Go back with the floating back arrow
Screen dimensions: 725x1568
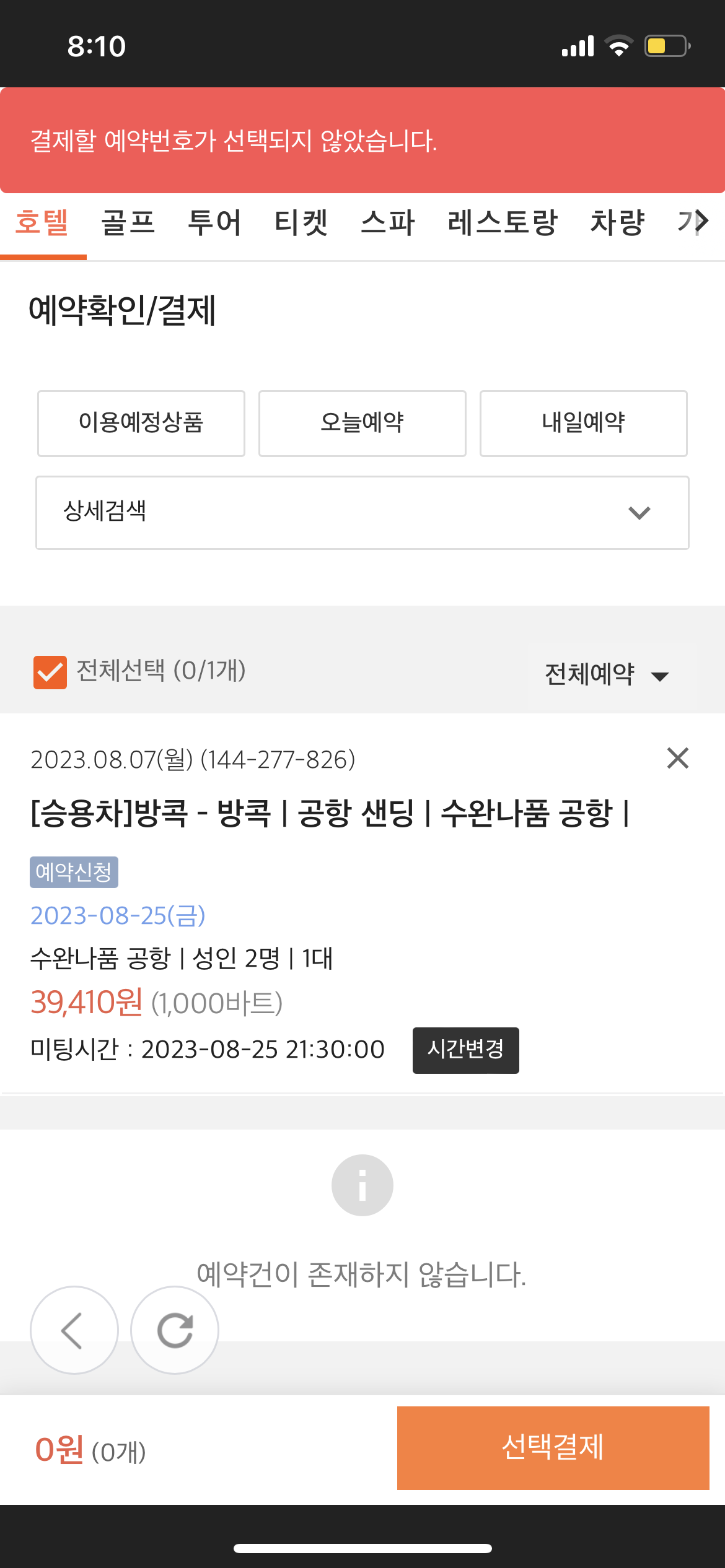tap(74, 1330)
